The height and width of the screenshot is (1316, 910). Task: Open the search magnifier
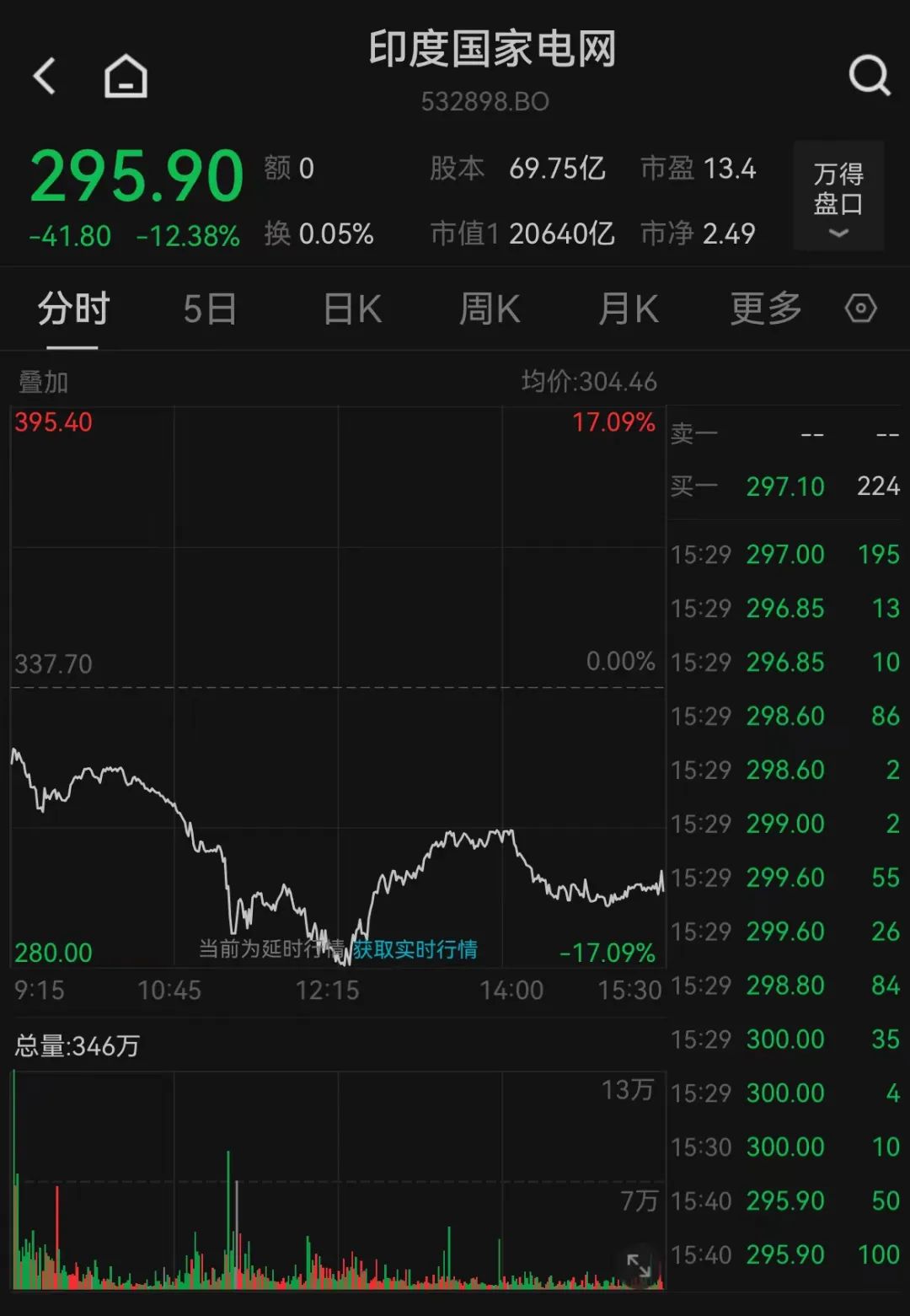869,76
